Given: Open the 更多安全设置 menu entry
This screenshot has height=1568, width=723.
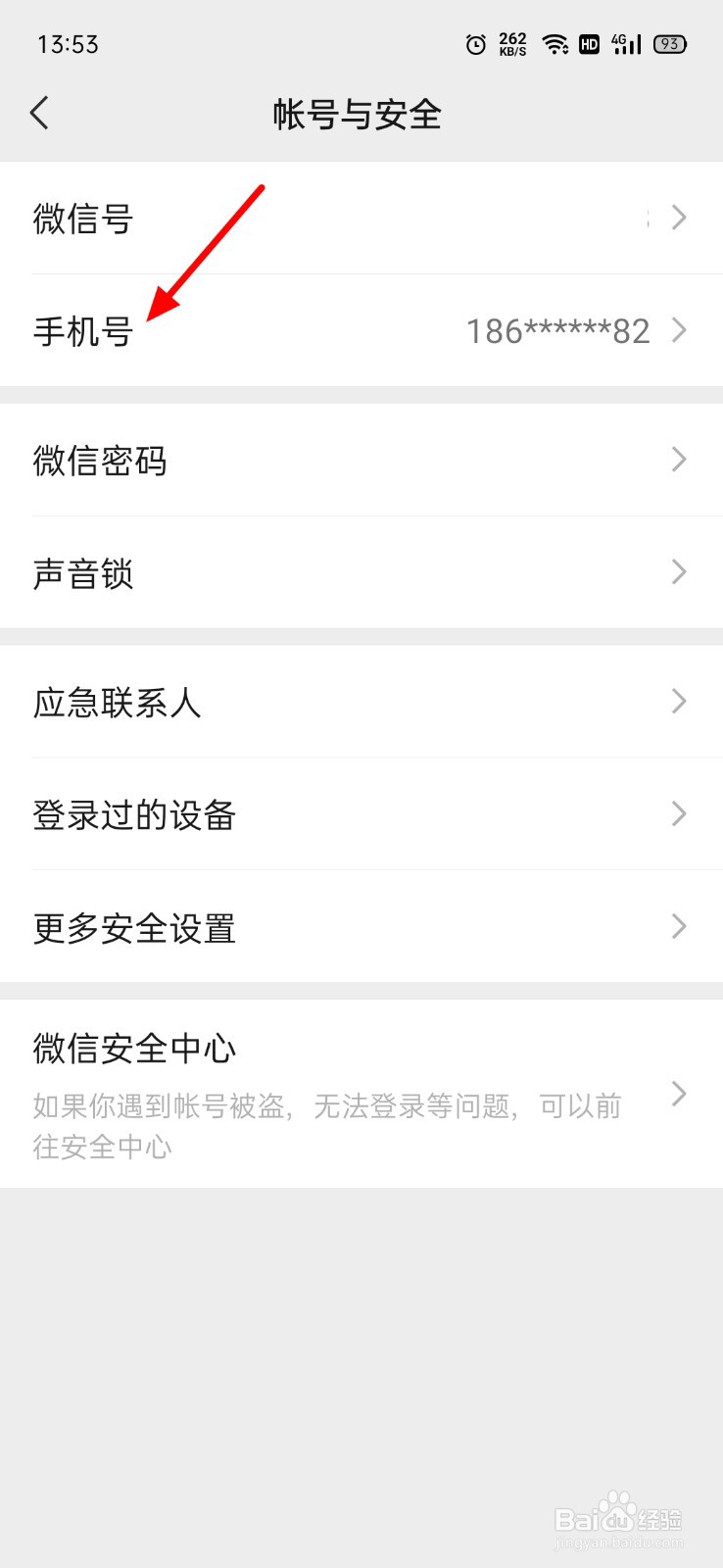Looking at the screenshot, I should pyautogui.click(x=133, y=927).
